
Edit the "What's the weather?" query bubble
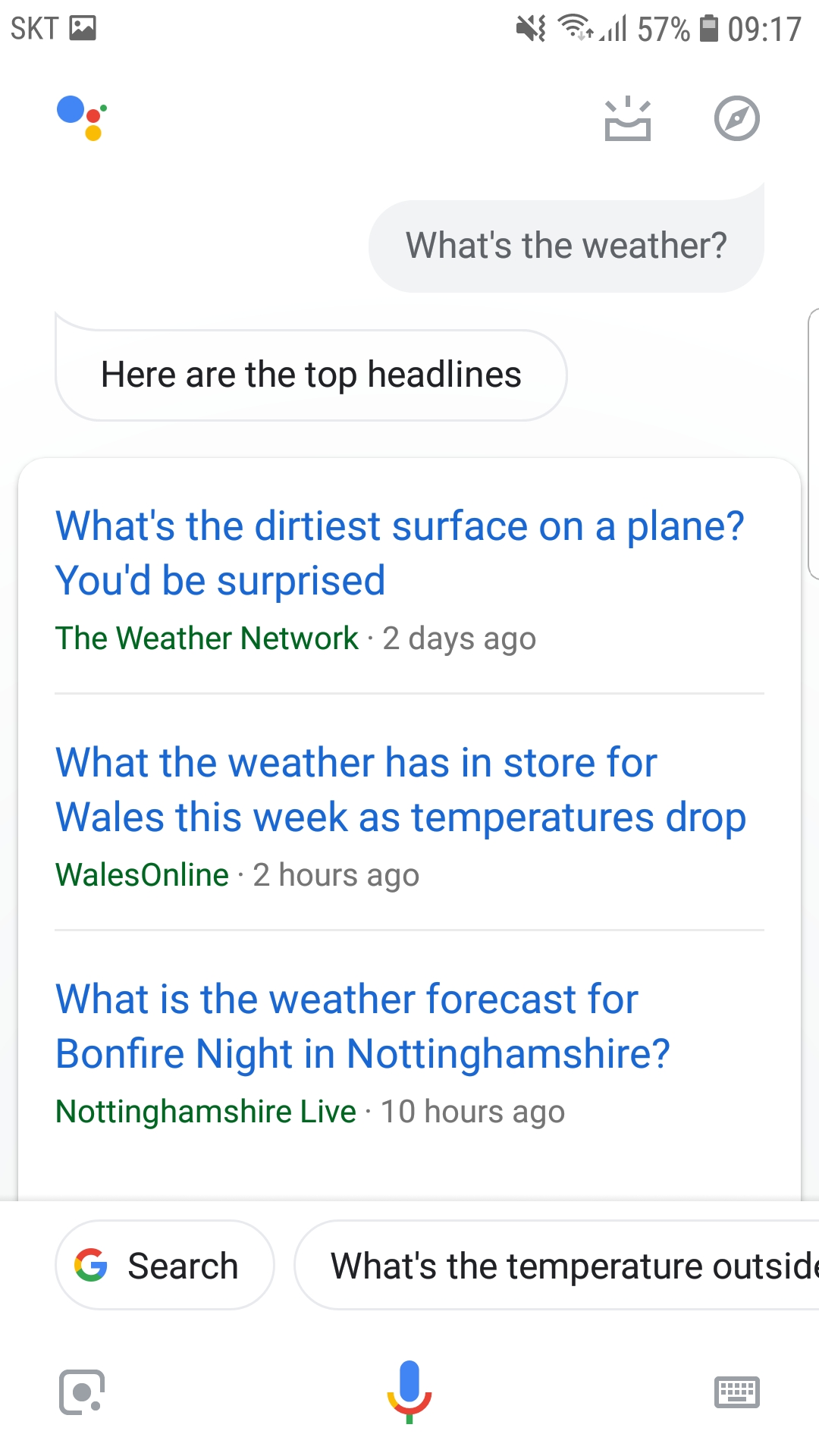point(566,246)
